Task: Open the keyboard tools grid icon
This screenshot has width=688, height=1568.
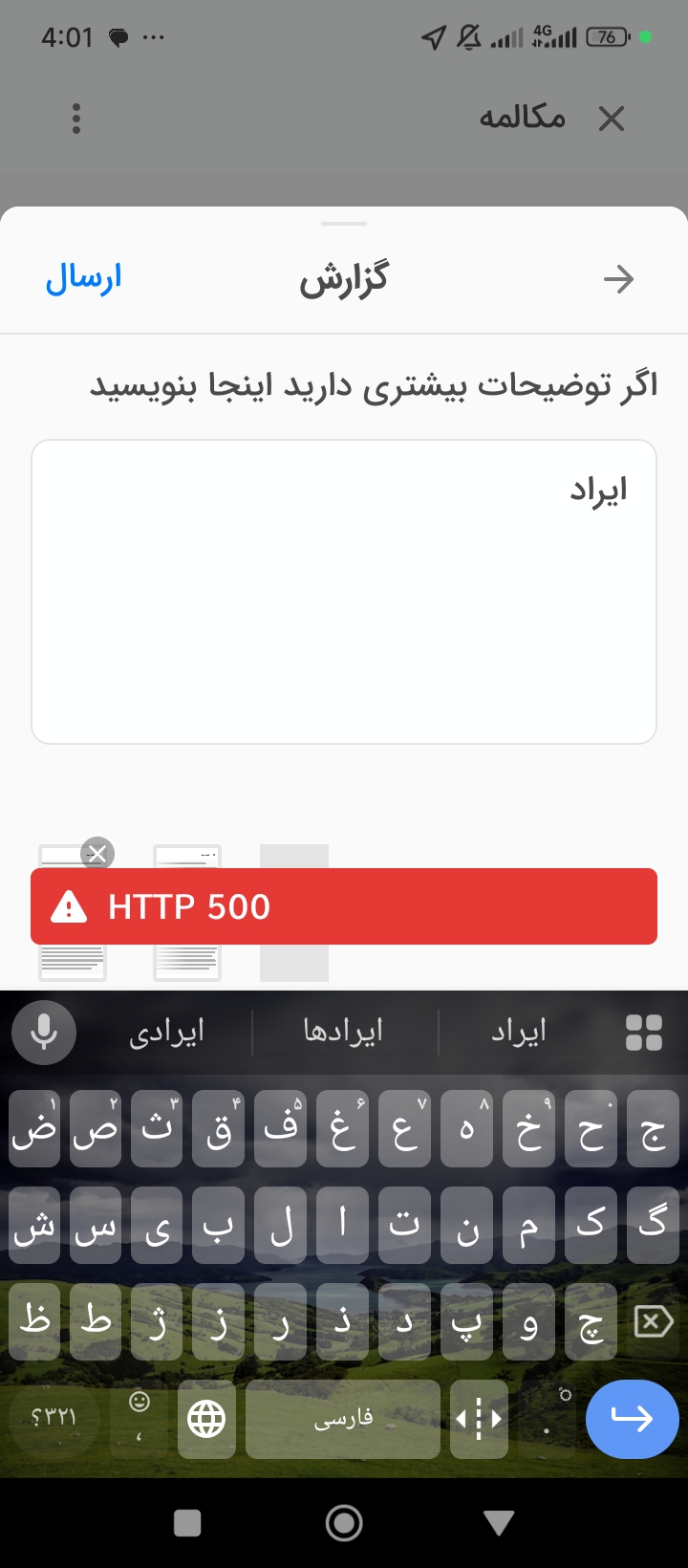Action: pyautogui.click(x=643, y=1032)
